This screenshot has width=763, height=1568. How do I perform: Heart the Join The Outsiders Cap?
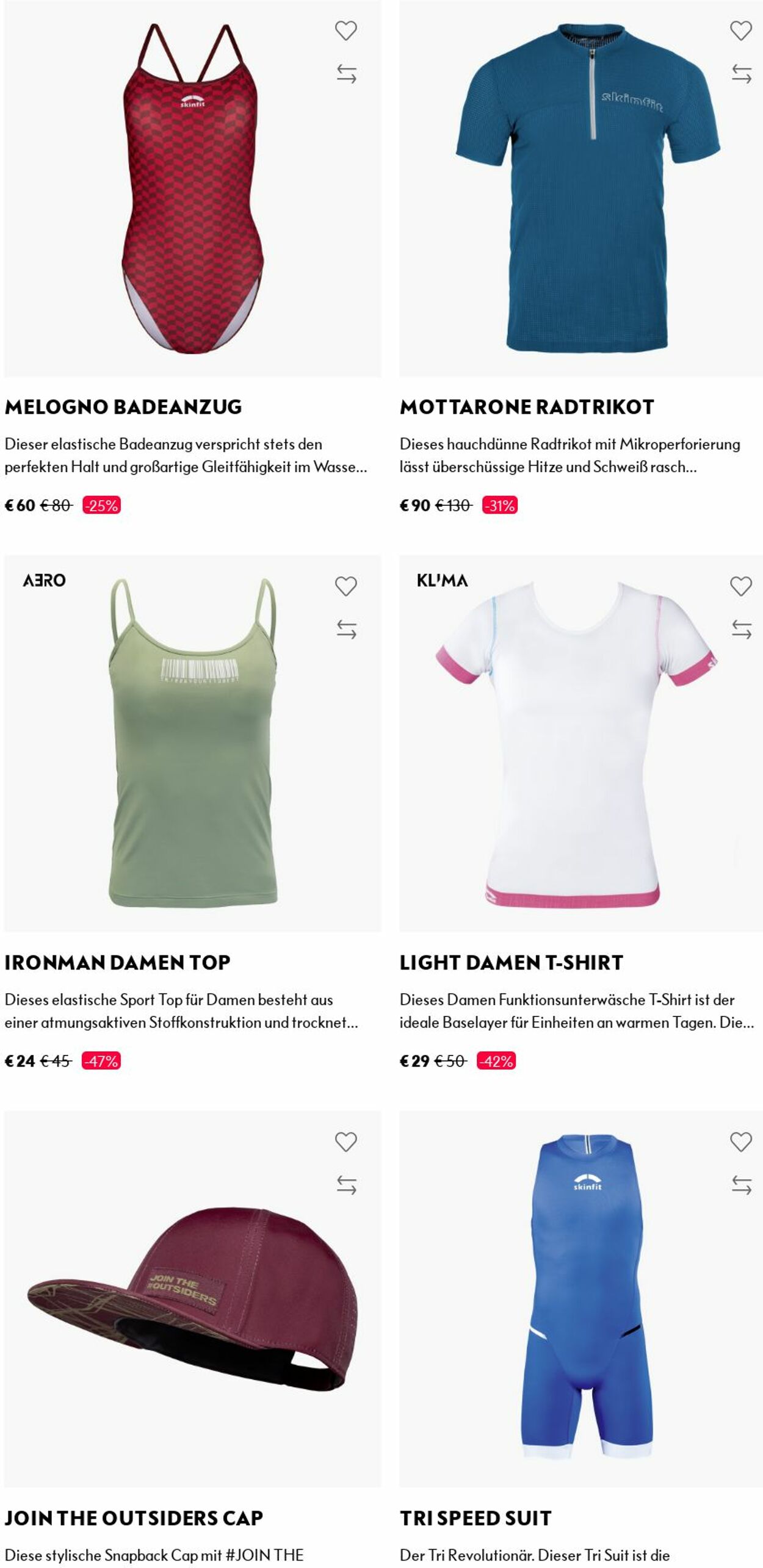[345, 1142]
